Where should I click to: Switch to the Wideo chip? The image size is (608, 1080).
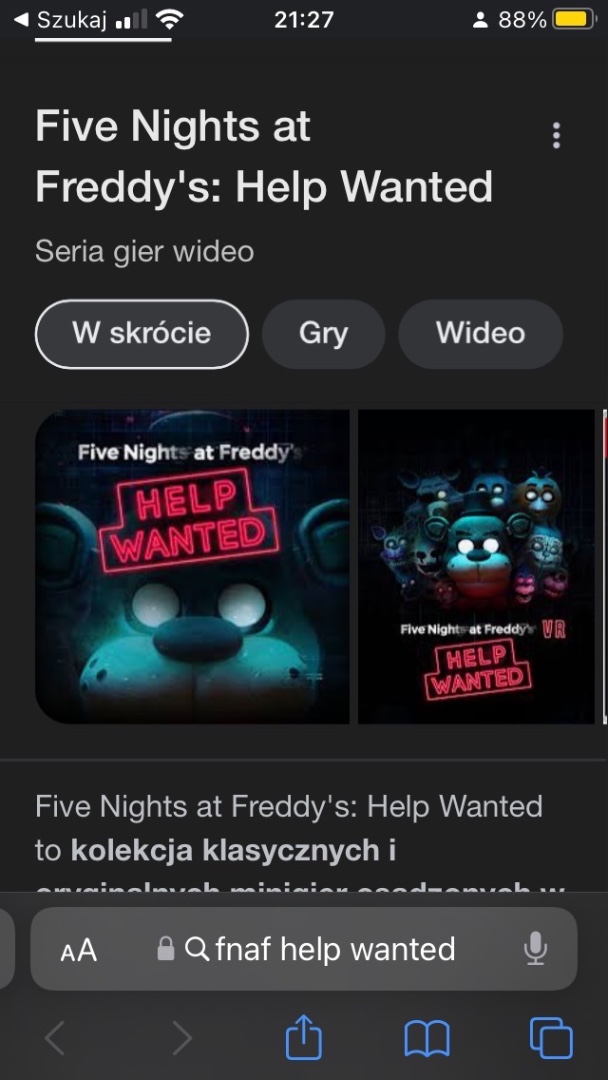click(x=480, y=334)
